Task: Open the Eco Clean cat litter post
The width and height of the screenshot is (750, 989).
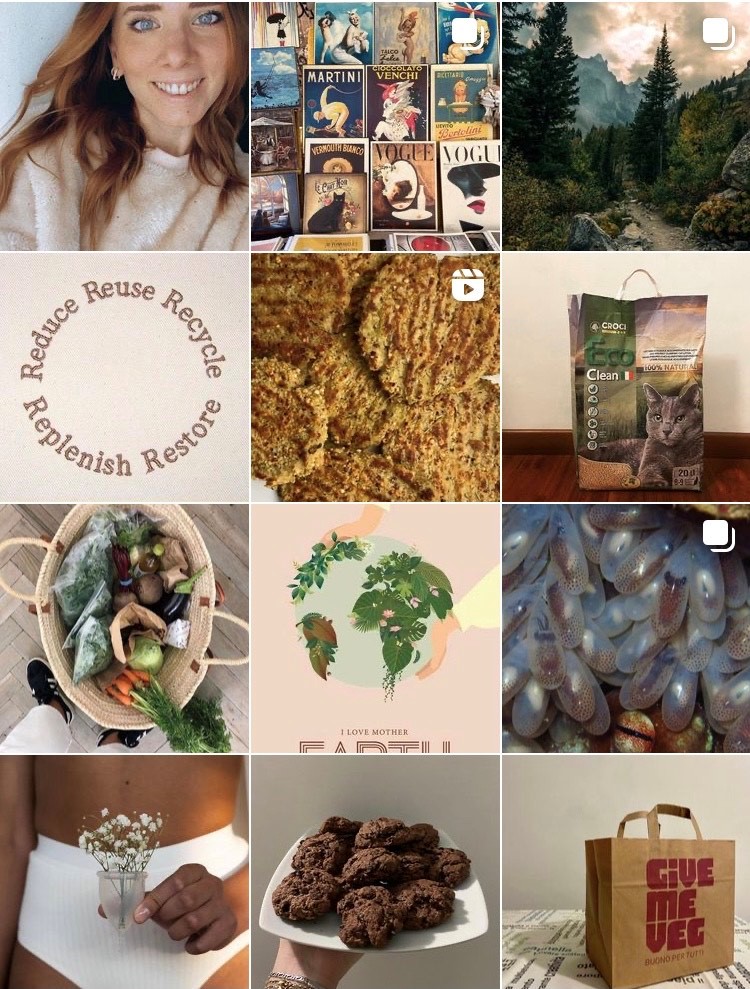Action: pos(626,377)
